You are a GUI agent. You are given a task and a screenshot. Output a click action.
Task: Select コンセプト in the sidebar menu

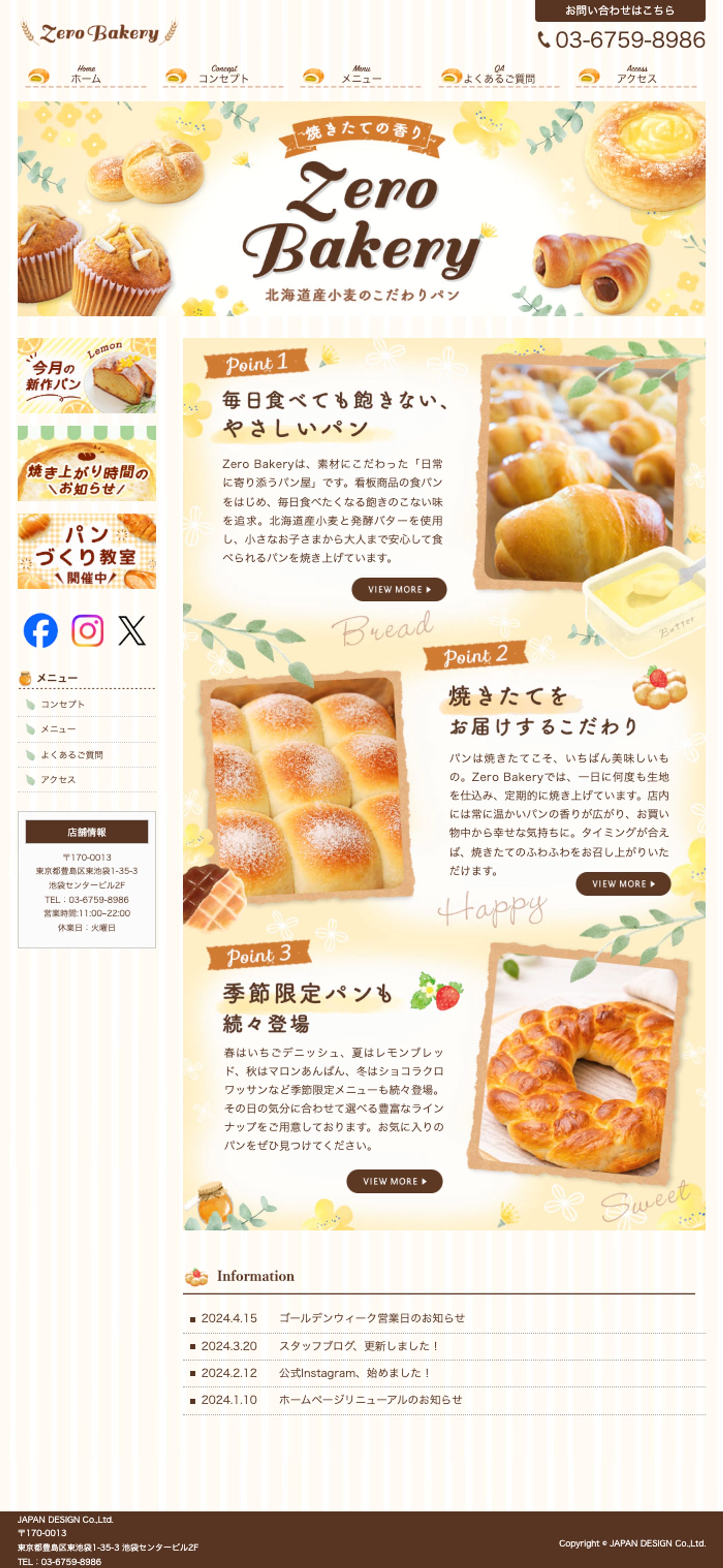tap(63, 704)
